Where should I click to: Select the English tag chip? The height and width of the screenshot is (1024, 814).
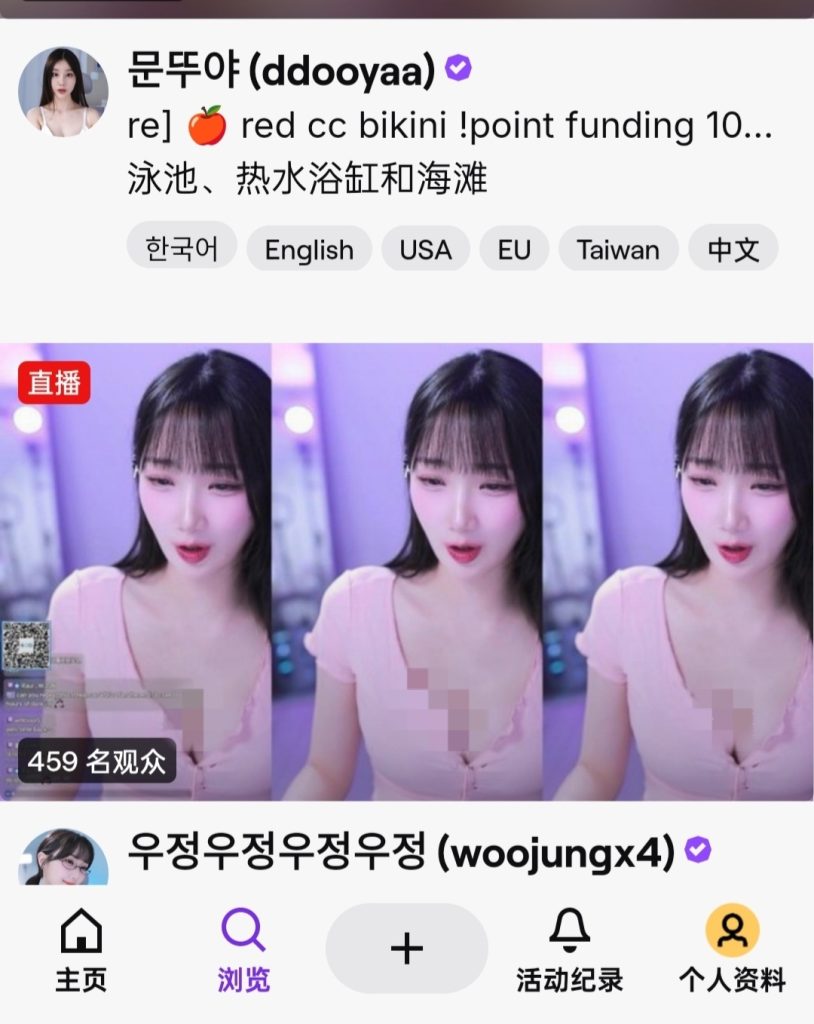pos(309,249)
